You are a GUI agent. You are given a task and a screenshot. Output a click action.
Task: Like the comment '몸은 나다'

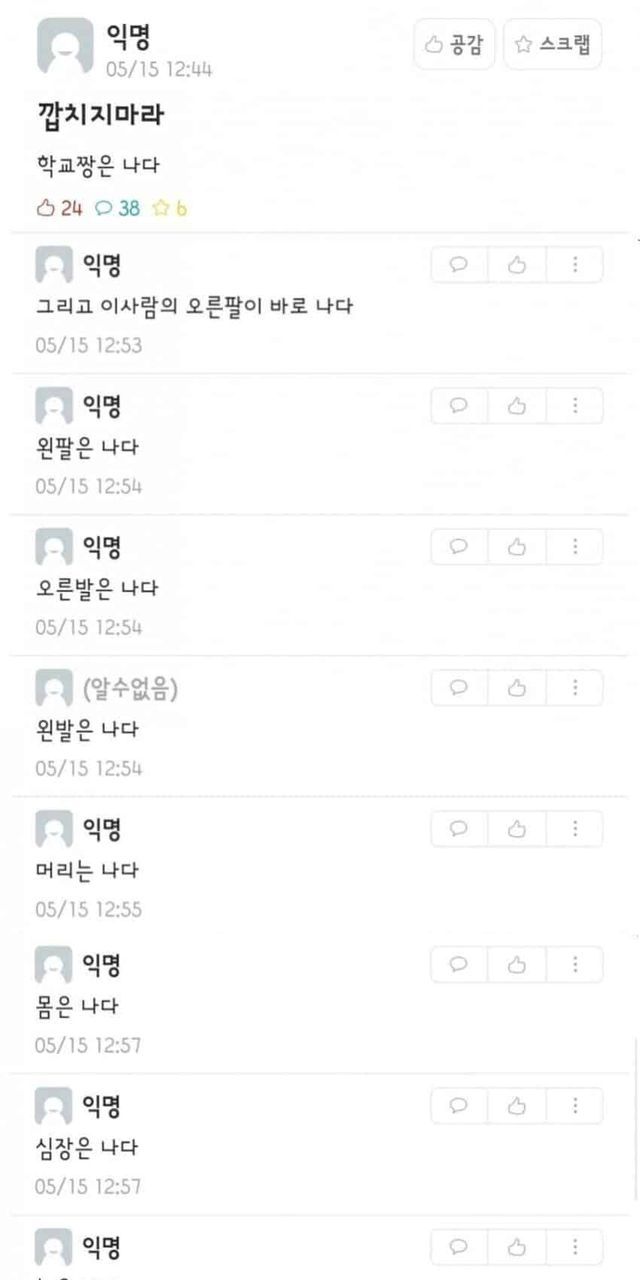517,965
